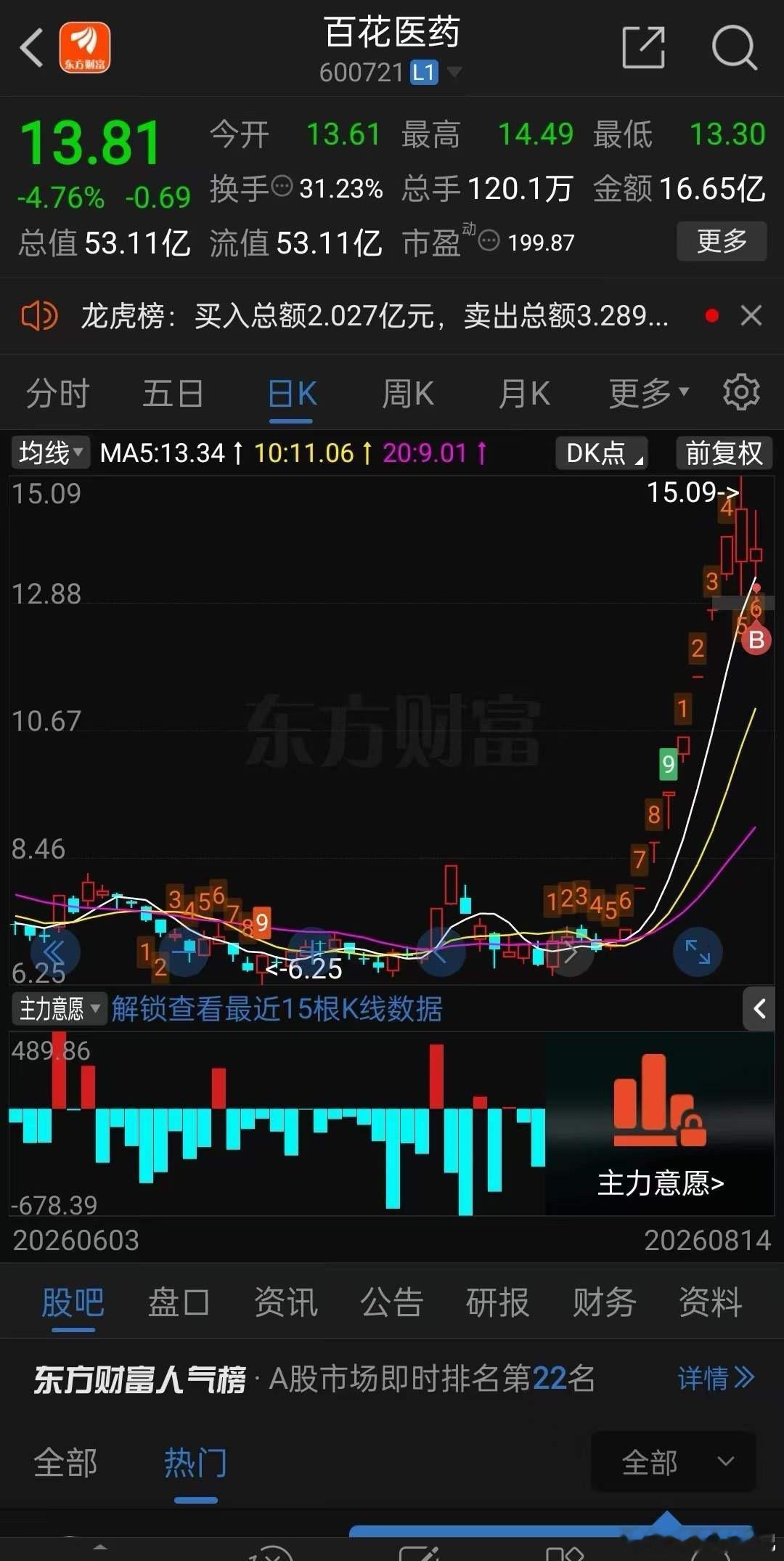Dismiss the 龙虎榜 news banner
This screenshot has height=1561, width=784.
751,315
